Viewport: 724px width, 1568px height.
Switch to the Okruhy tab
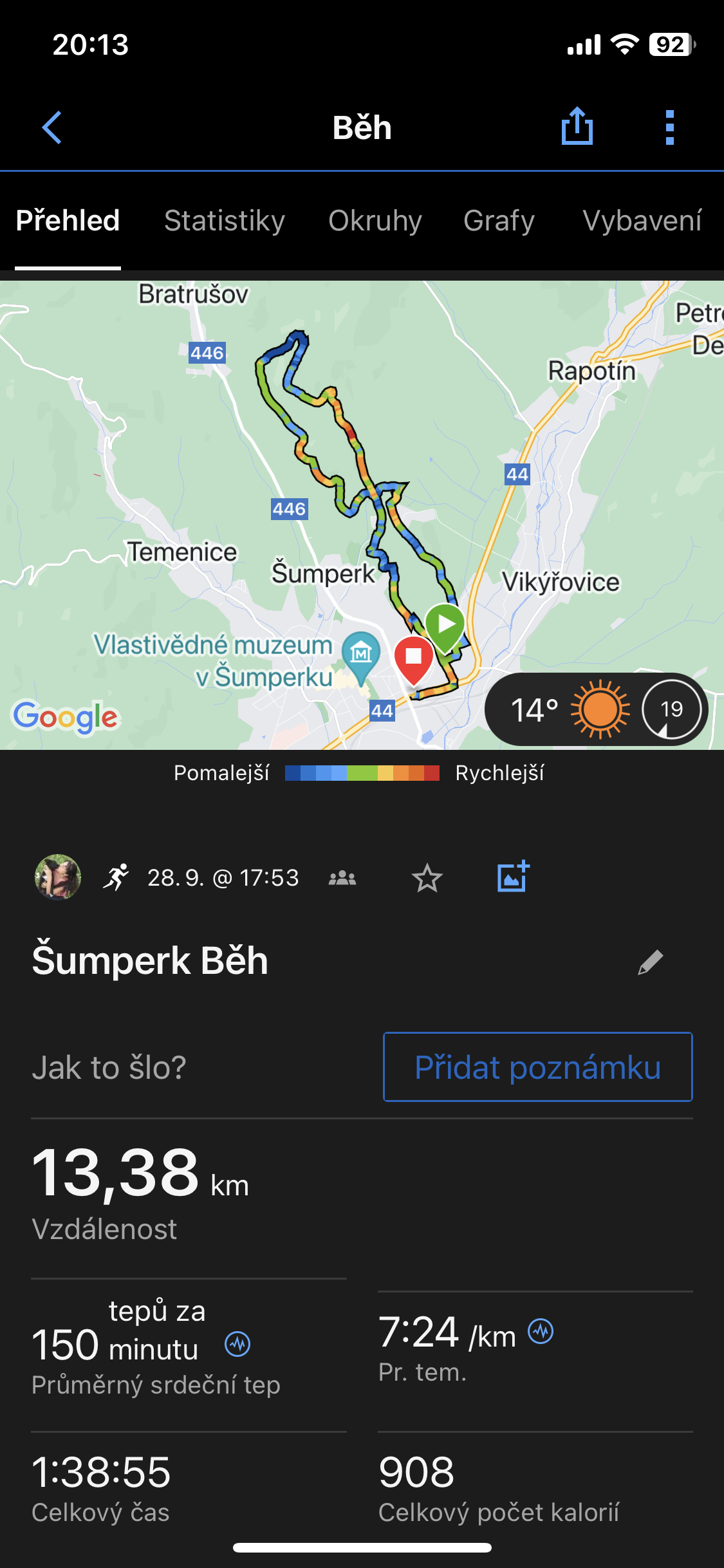pyautogui.click(x=375, y=221)
